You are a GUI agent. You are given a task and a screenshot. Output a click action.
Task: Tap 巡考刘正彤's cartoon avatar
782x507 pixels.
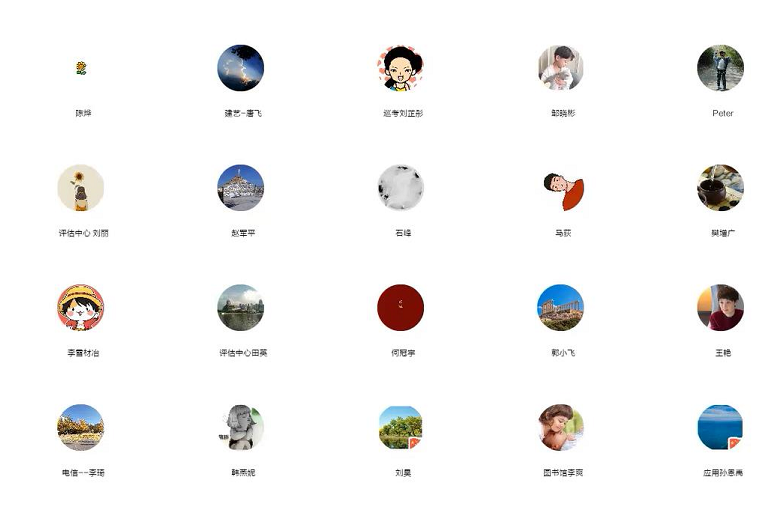[x=401, y=68]
